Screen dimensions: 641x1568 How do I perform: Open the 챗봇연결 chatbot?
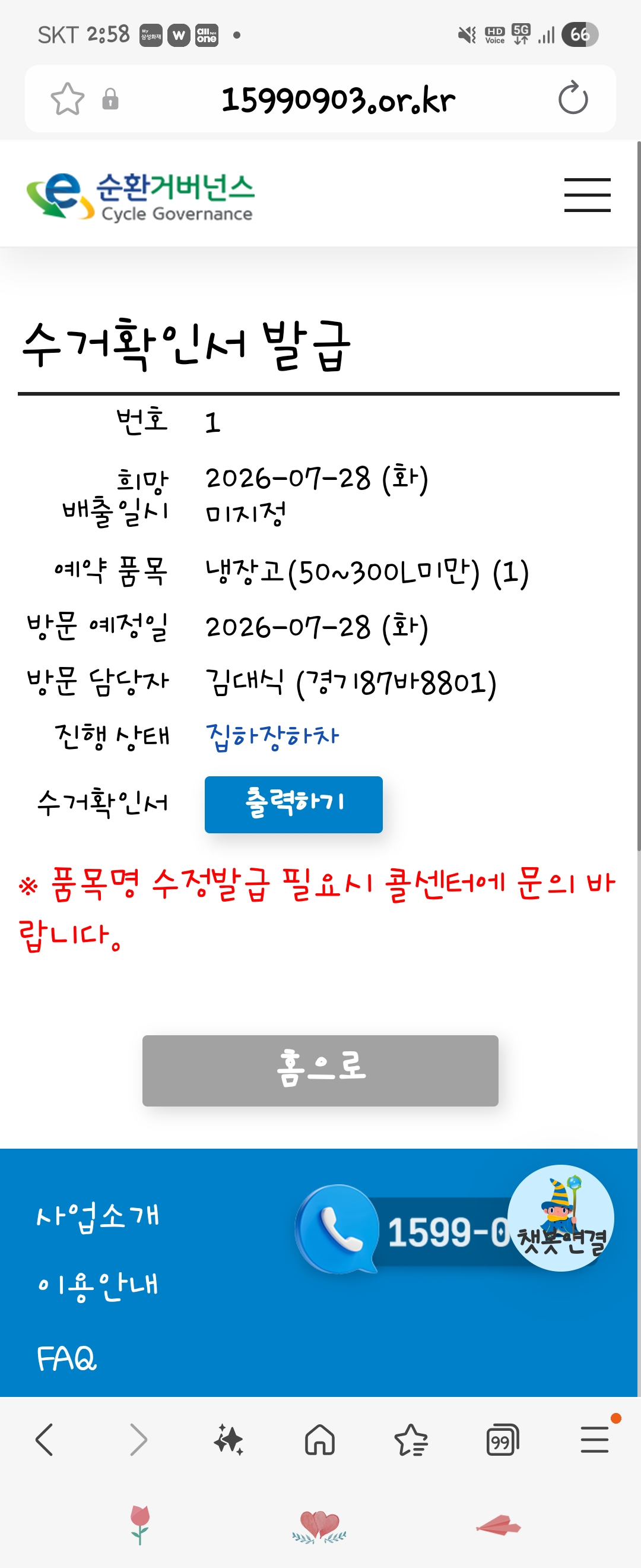[561, 1218]
